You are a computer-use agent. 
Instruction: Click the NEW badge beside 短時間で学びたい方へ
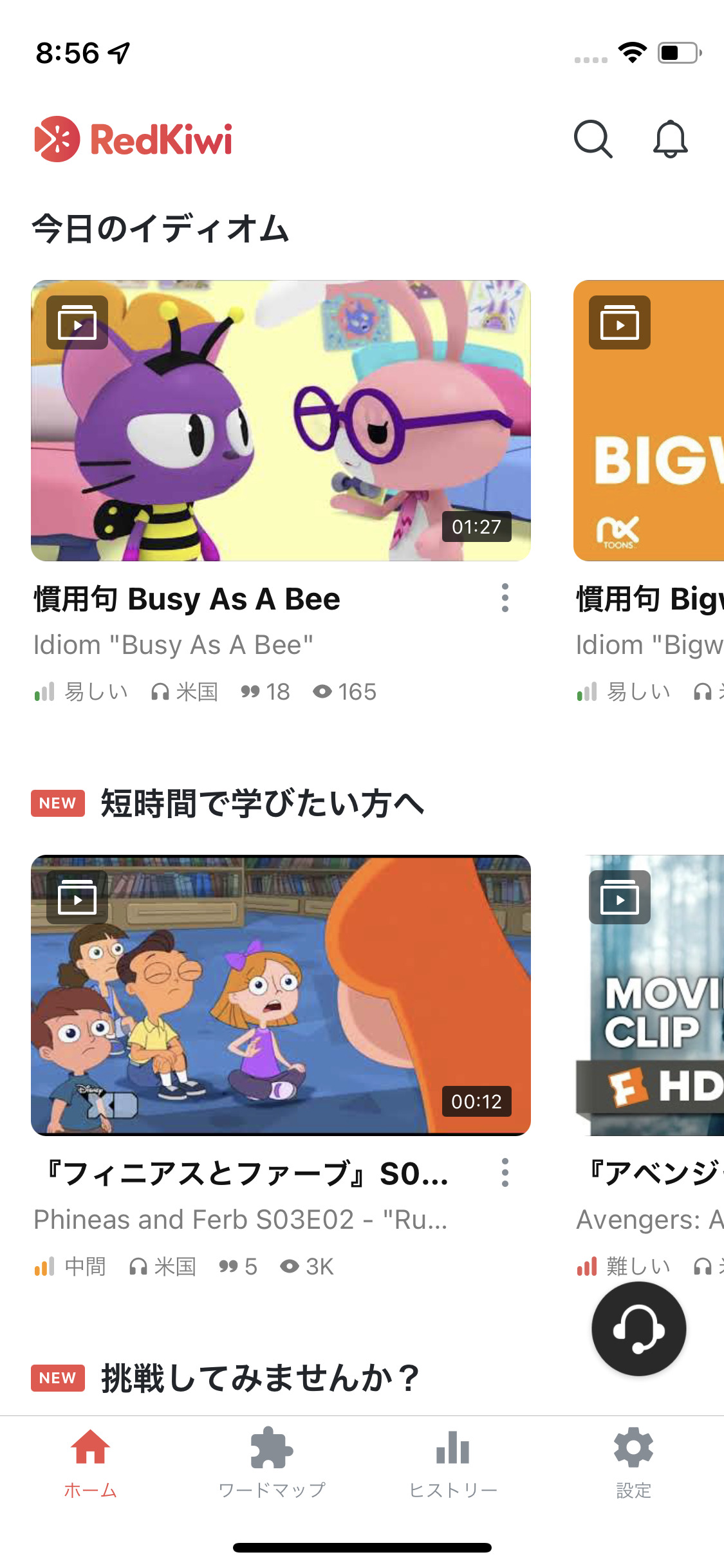57,803
